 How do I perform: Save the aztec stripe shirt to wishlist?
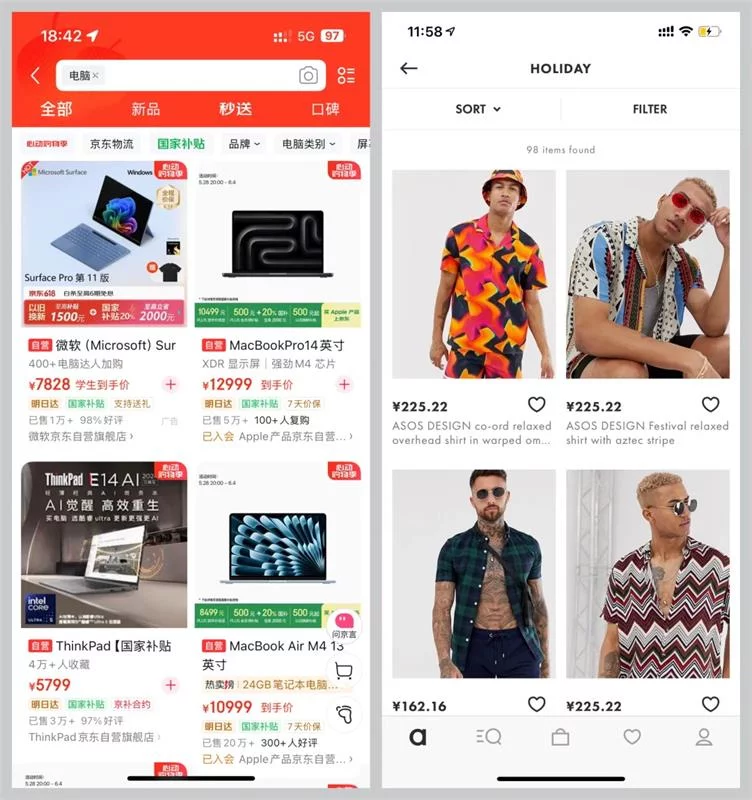coord(708,404)
